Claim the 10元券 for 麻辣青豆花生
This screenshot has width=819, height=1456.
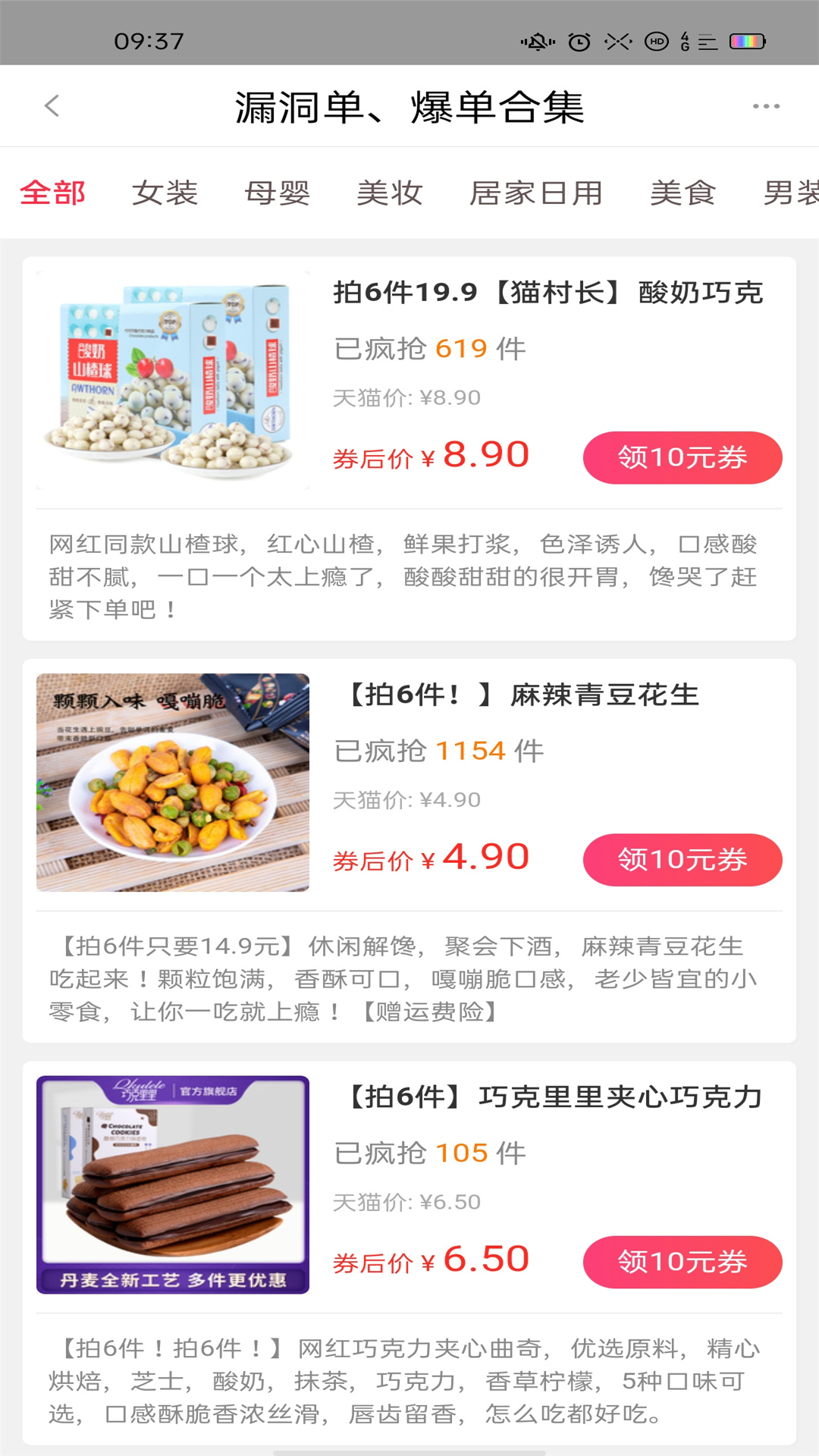(682, 859)
